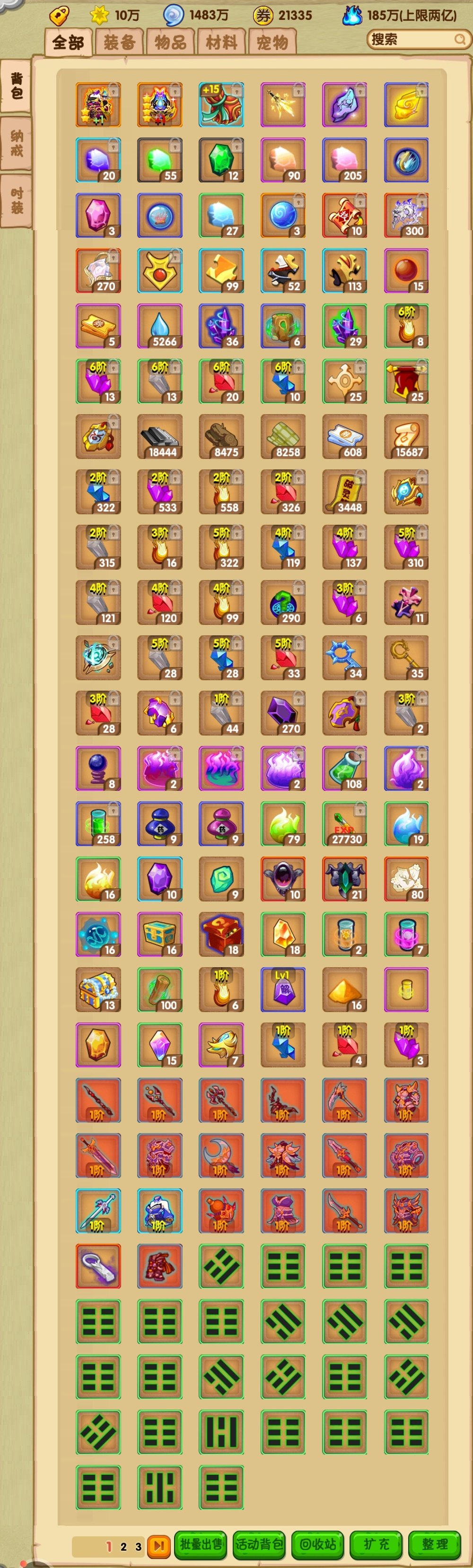Select the EXP item with 27730
473x1568 pixels.
(344, 823)
